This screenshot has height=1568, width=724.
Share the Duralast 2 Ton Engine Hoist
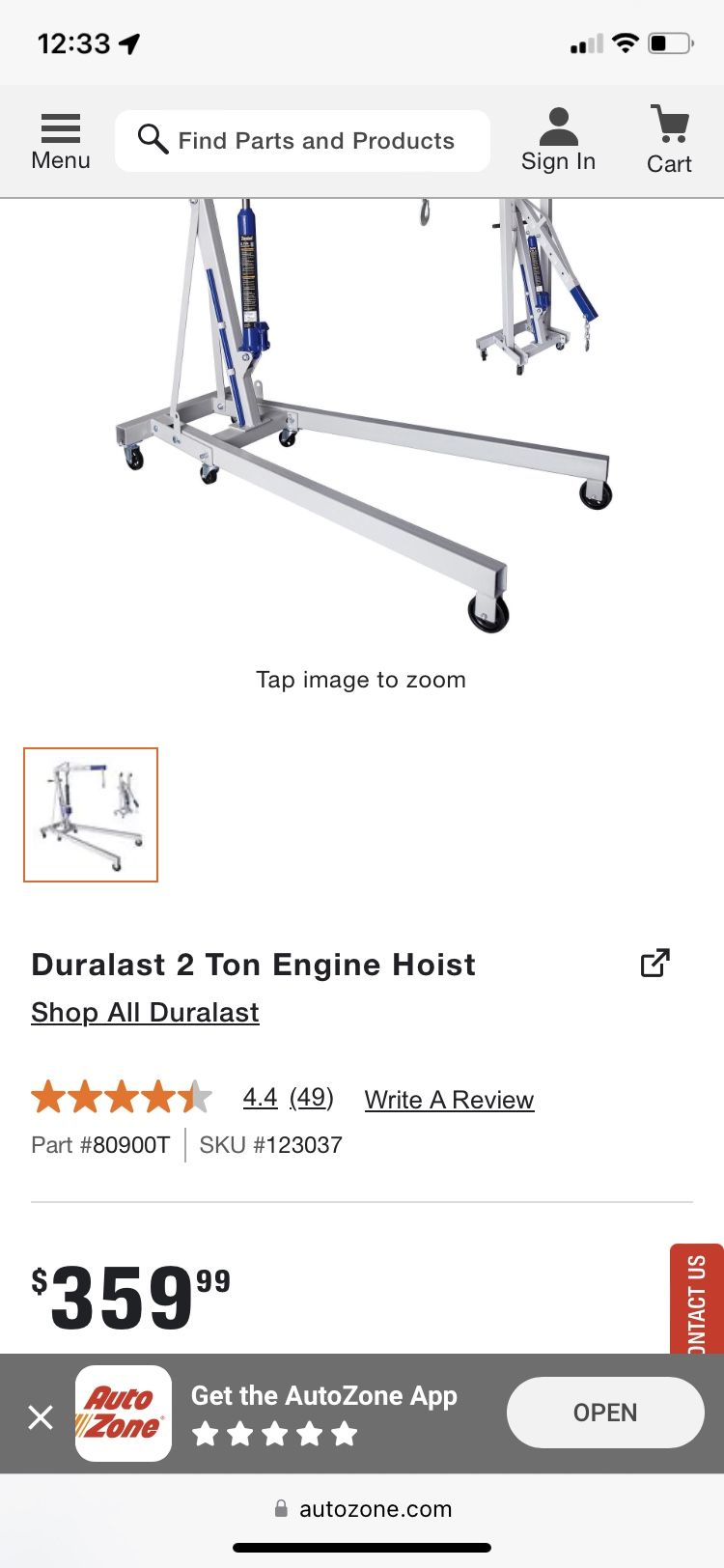pyautogui.click(x=655, y=963)
